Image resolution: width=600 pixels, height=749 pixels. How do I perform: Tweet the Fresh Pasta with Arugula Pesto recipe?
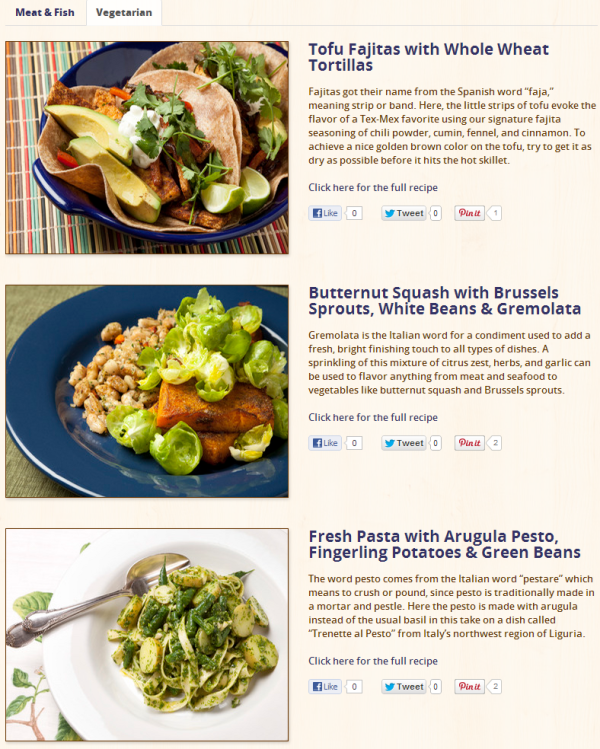pos(404,687)
